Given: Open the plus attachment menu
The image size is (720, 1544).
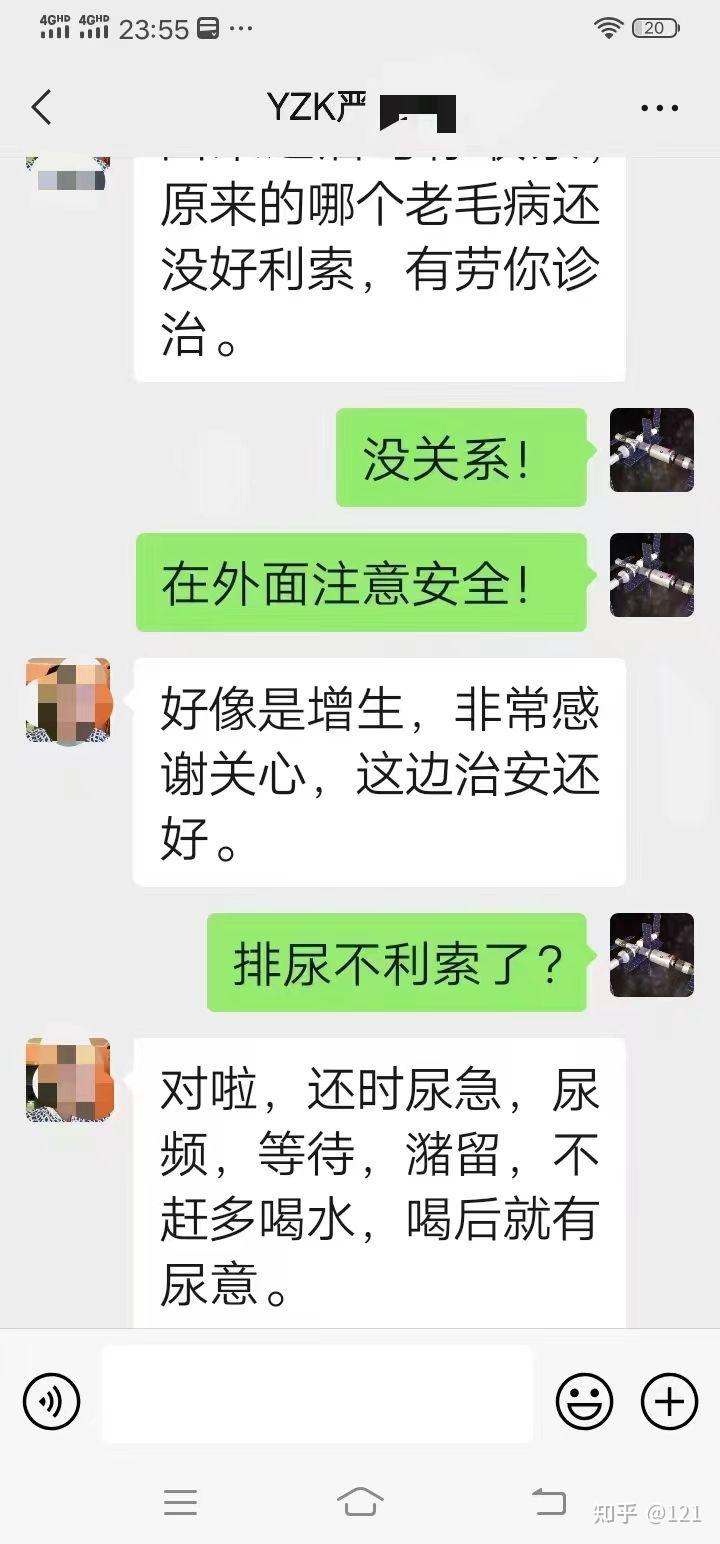Looking at the screenshot, I should point(669,1400).
